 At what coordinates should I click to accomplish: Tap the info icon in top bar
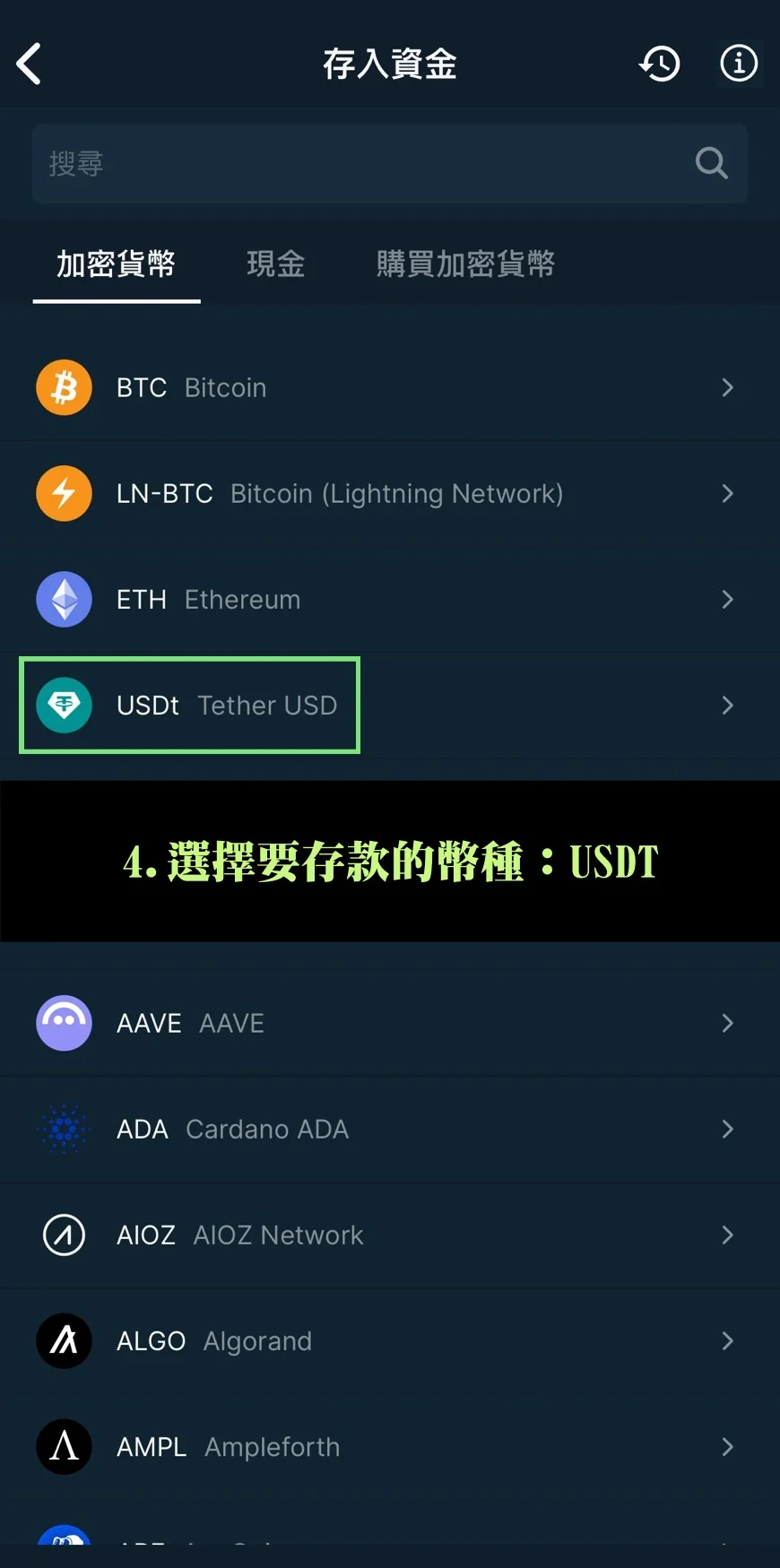(x=738, y=63)
